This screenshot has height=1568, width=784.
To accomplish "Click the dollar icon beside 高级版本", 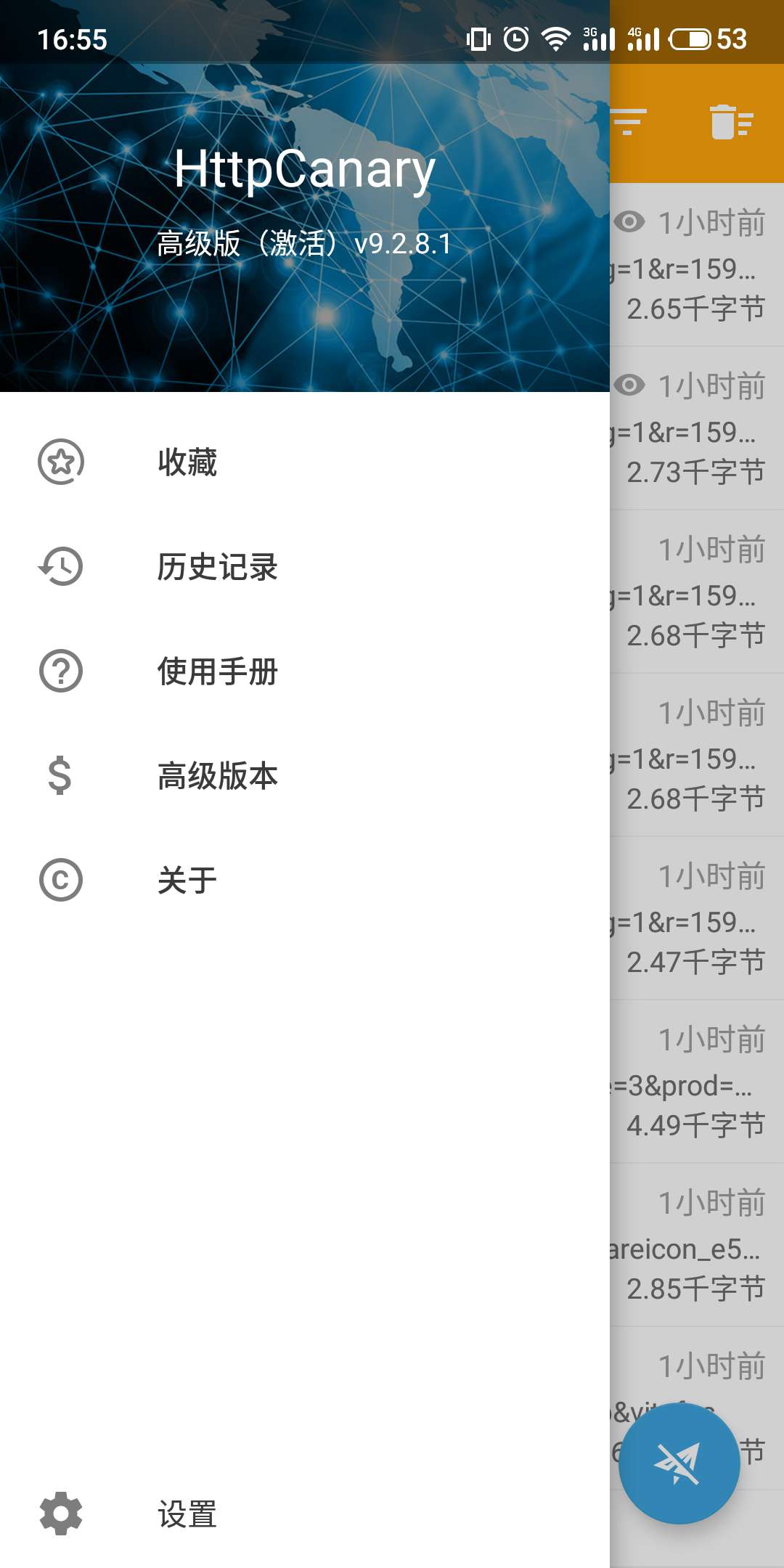I will pyautogui.click(x=61, y=776).
